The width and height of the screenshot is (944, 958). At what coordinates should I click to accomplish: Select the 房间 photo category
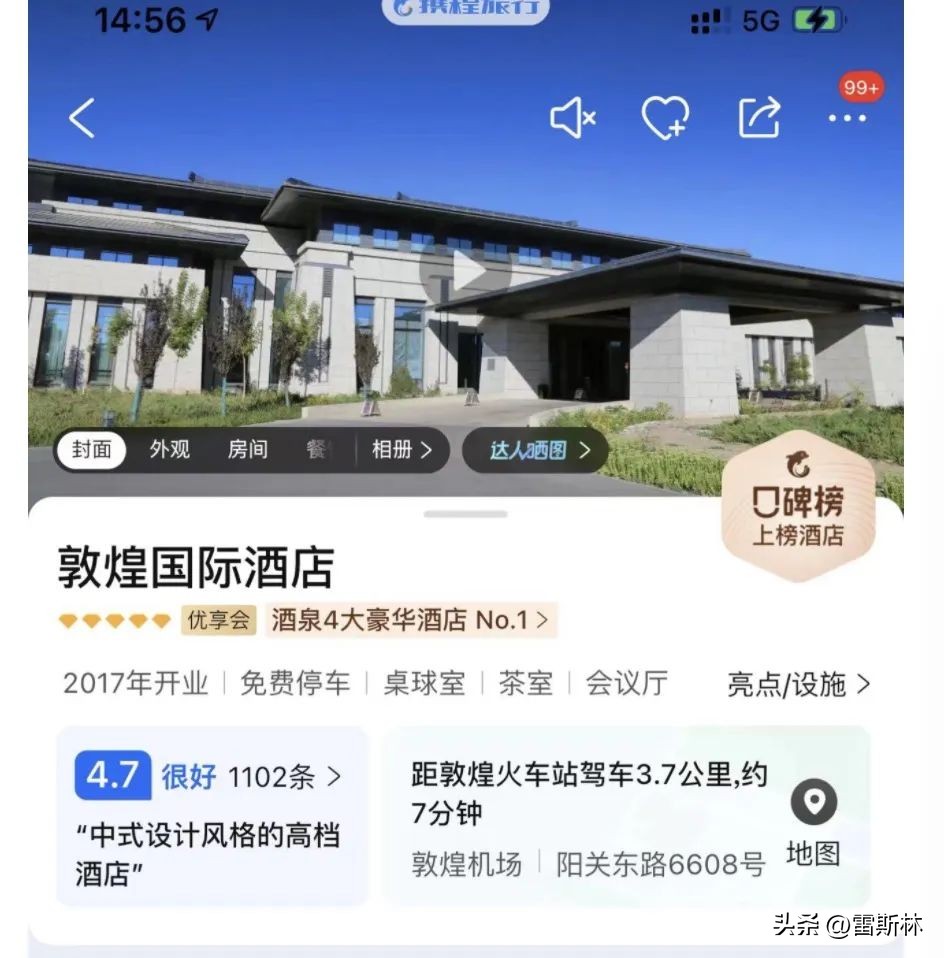point(247,450)
